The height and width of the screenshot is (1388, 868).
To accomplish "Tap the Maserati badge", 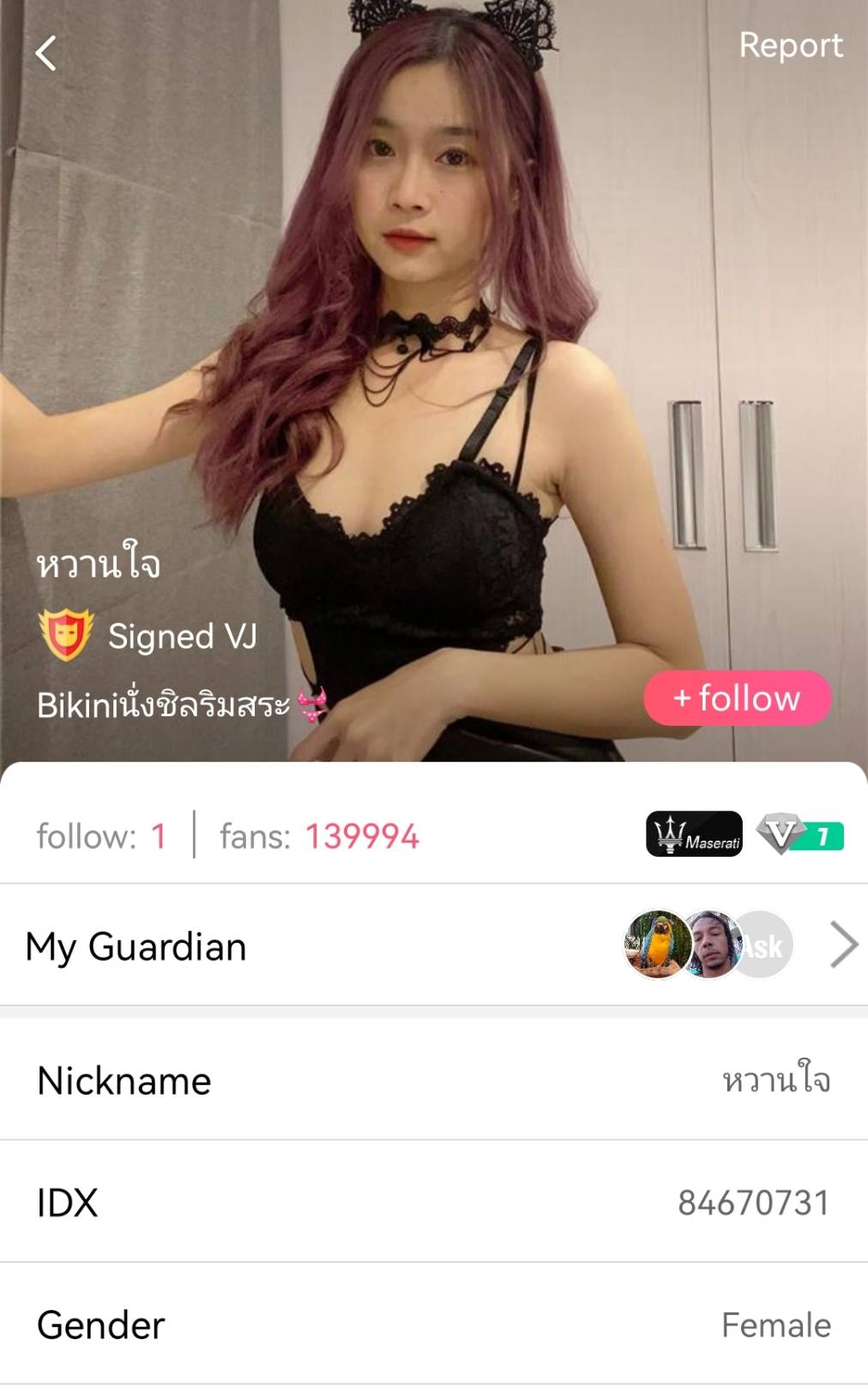I will coord(694,835).
